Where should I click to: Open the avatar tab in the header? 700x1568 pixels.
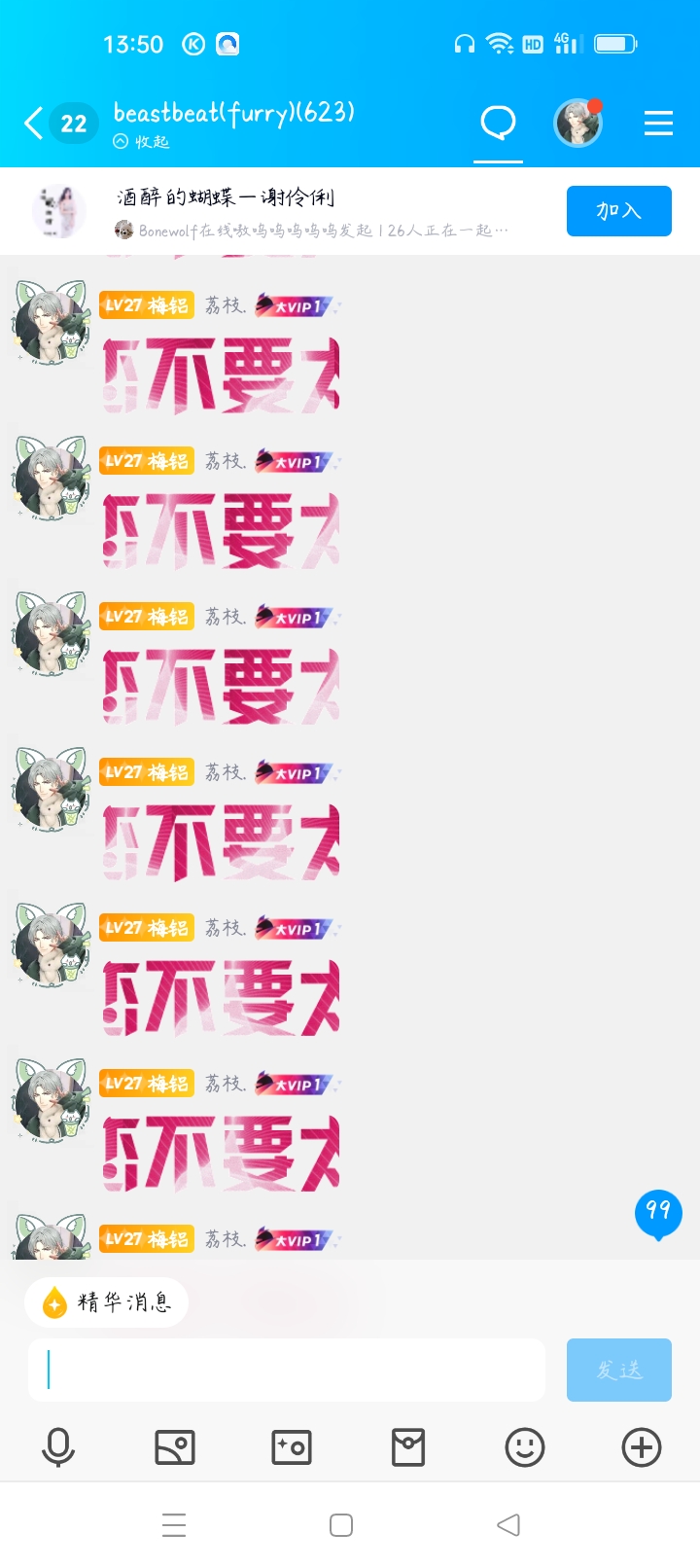point(577,124)
